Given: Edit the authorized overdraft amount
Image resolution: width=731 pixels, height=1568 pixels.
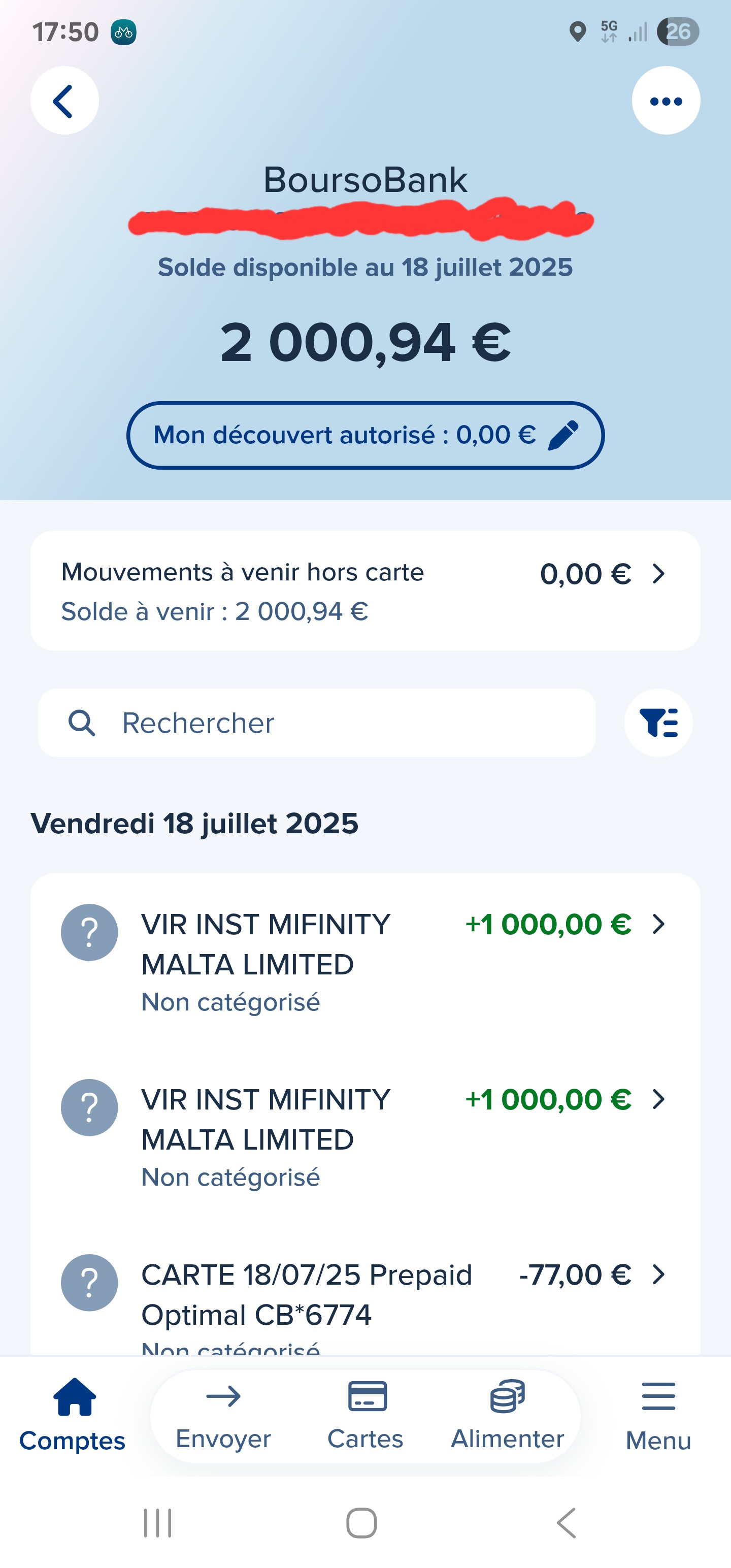Looking at the screenshot, I should tap(365, 435).
